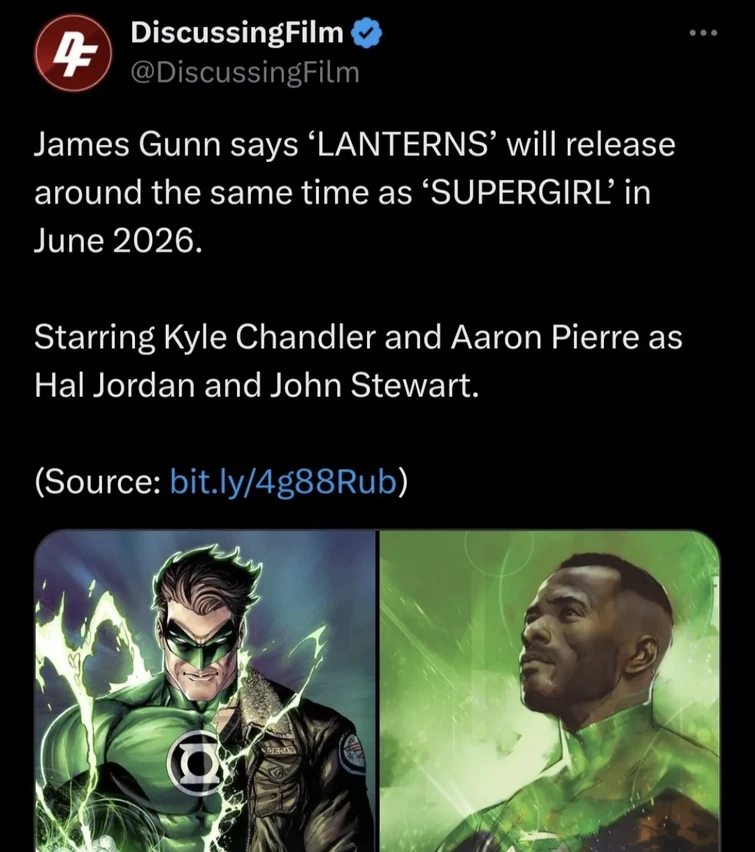Tap the verification badge next to the name

[x=364, y=32]
